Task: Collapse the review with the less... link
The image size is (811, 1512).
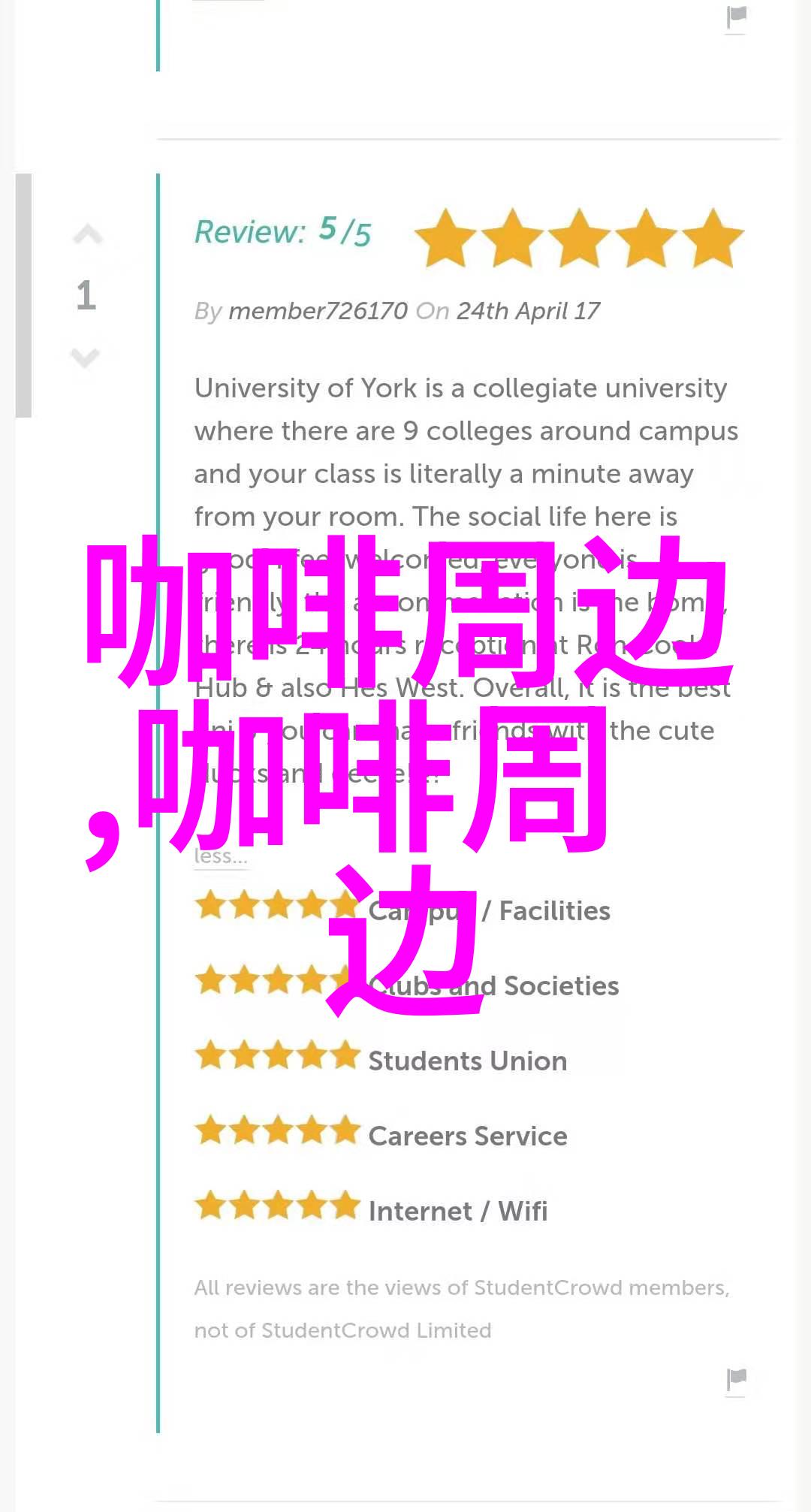Action: [x=221, y=856]
